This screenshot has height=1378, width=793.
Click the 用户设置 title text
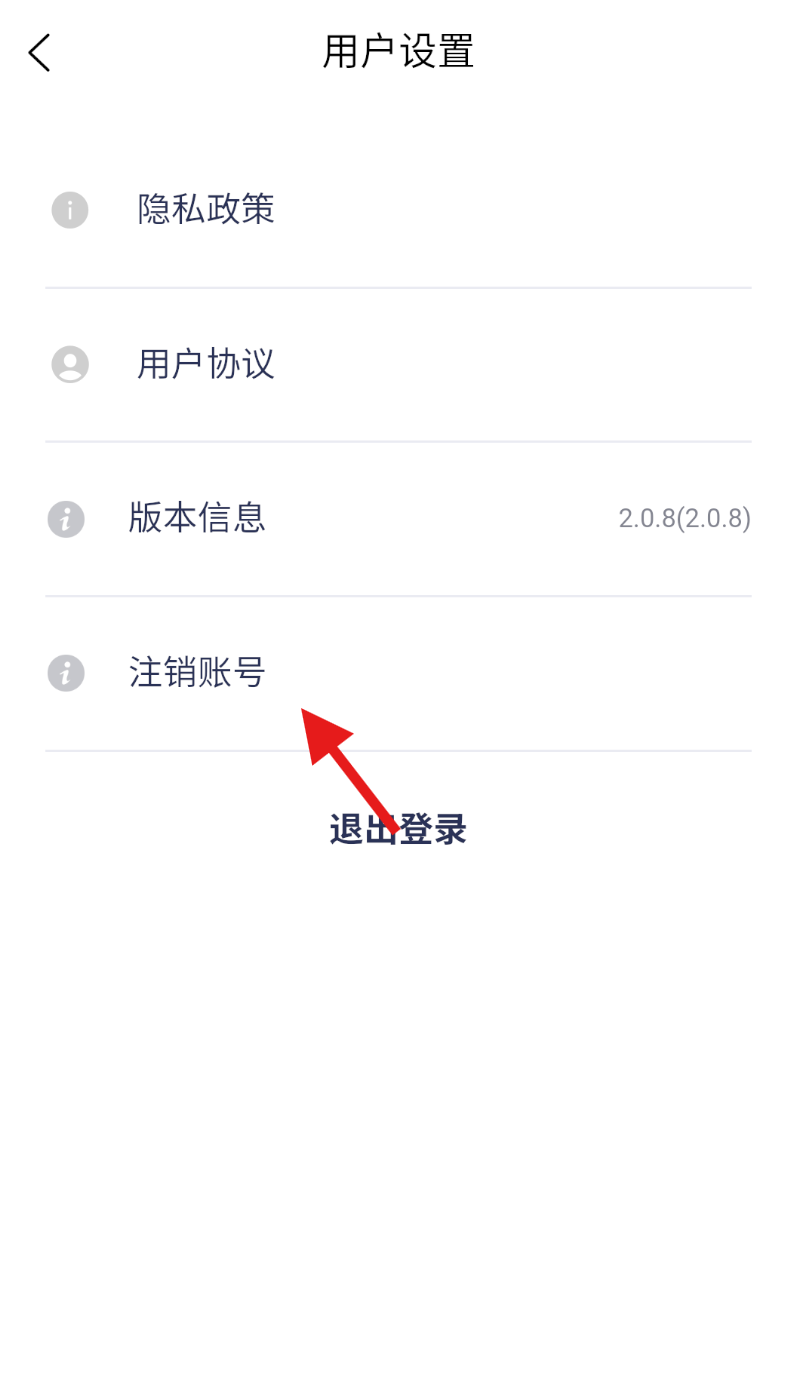(396, 52)
